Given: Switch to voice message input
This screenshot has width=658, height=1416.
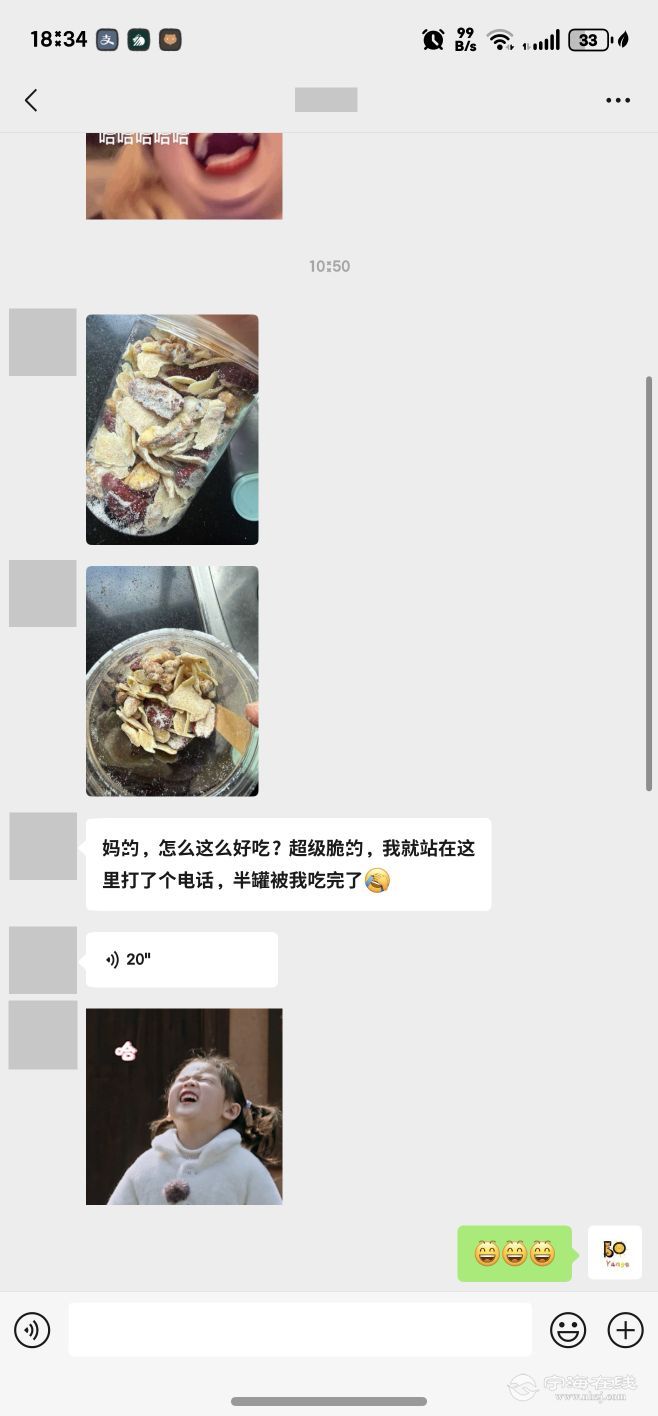Looking at the screenshot, I should tap(32, 1330).
